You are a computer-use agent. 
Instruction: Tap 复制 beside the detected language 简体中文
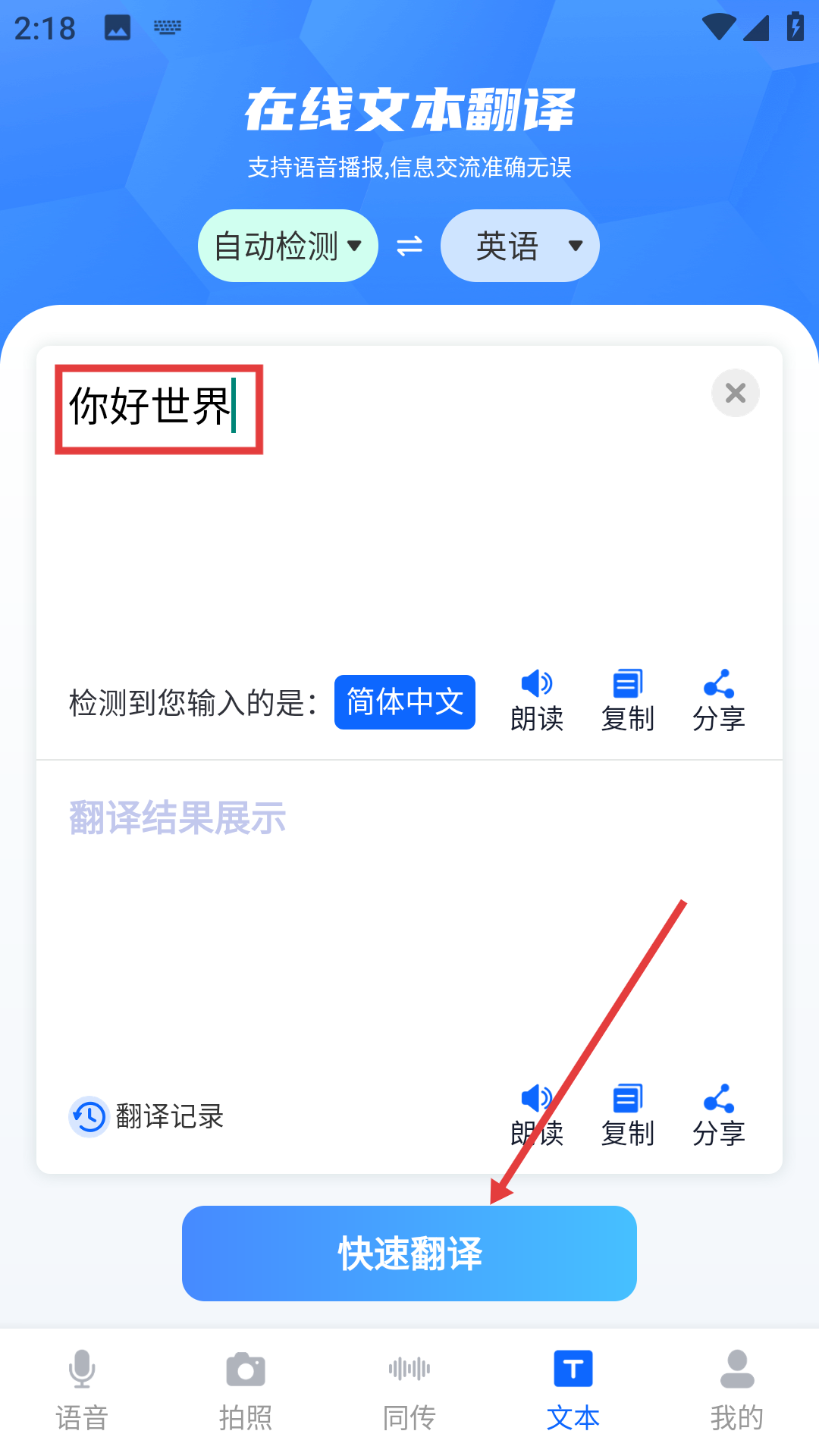pos(627,701)
